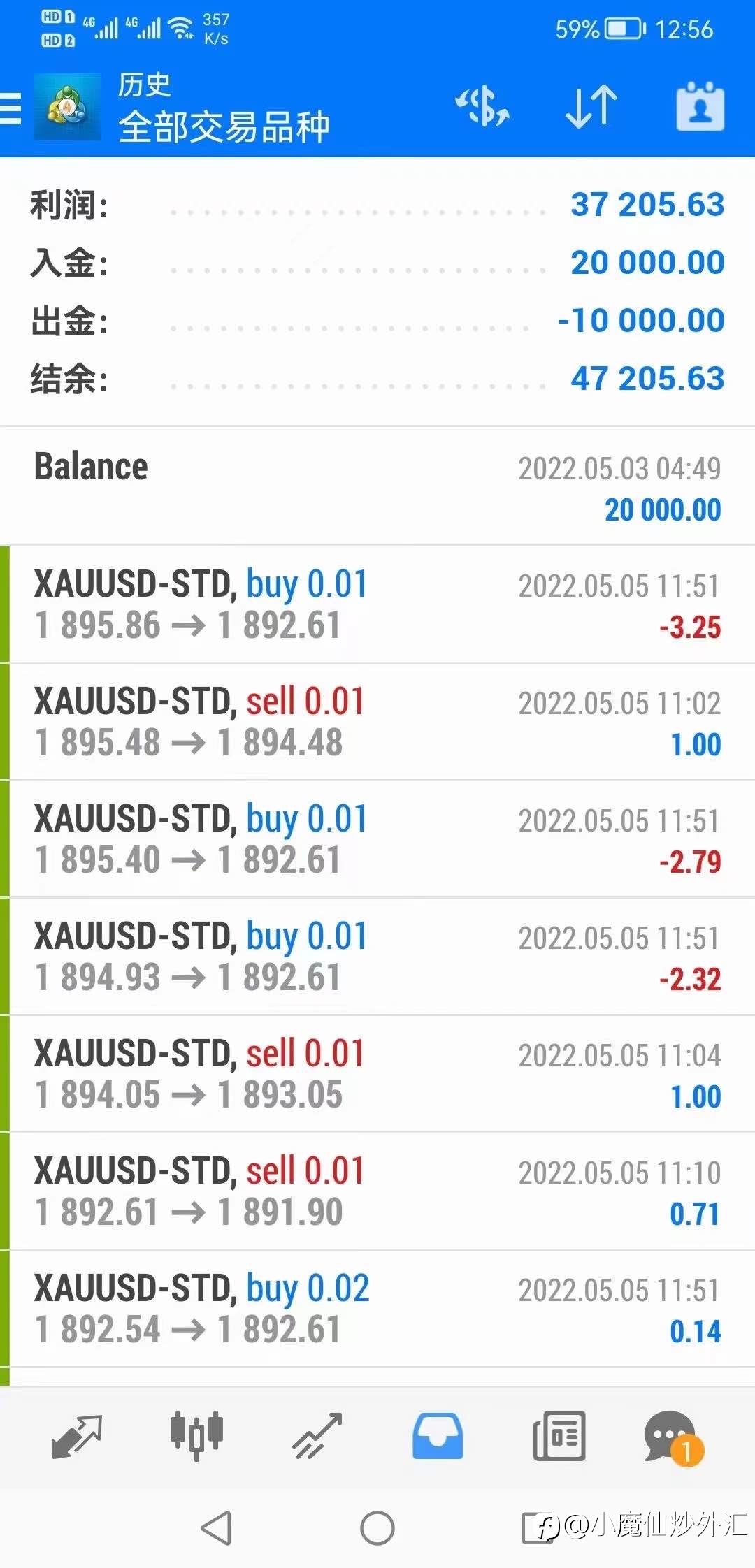Open the calendar period picker
The image size is (755, 1568).
(x=700, y=107)
